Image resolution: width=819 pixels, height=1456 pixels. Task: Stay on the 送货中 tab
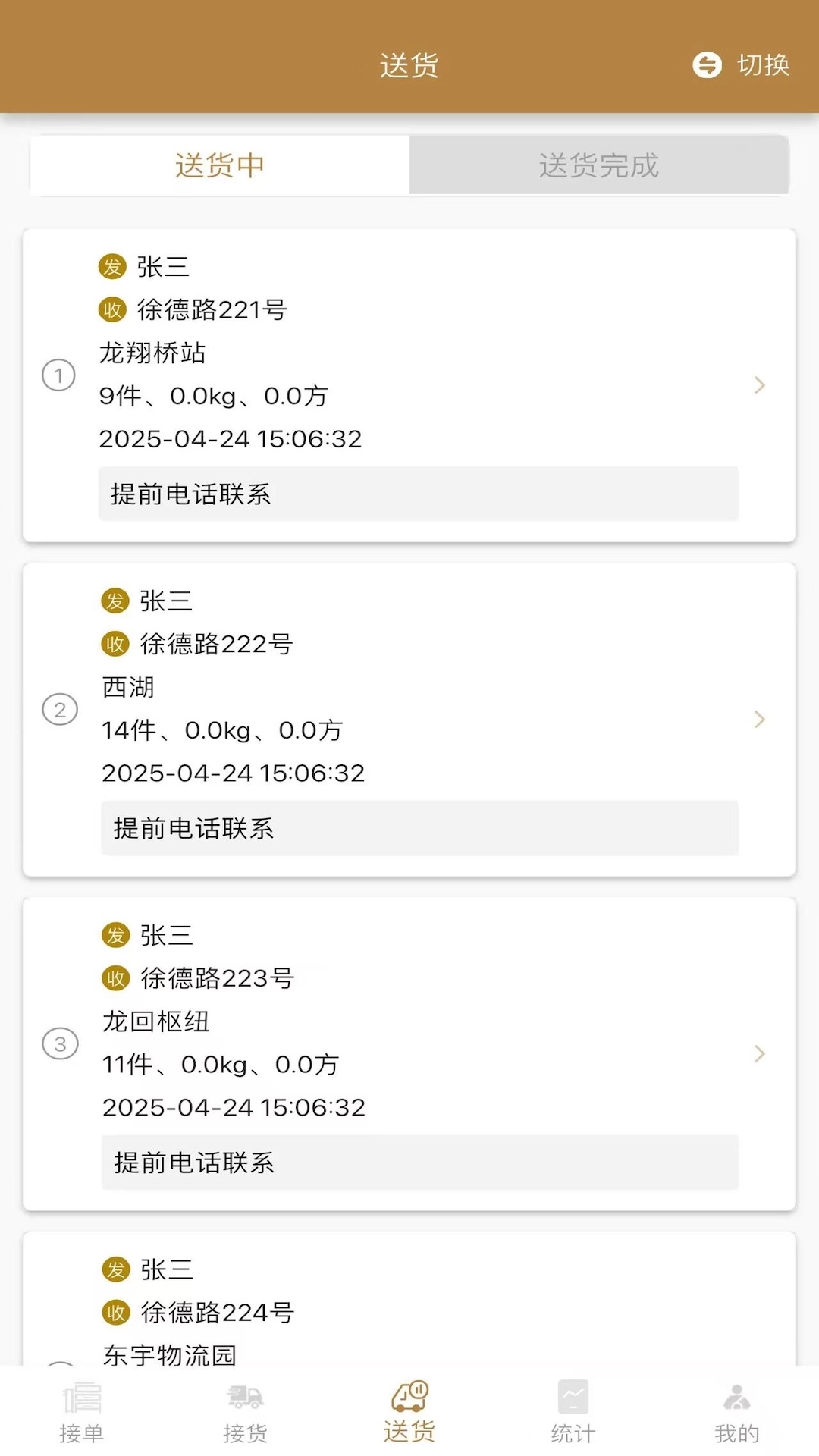[x=218, y=166]
